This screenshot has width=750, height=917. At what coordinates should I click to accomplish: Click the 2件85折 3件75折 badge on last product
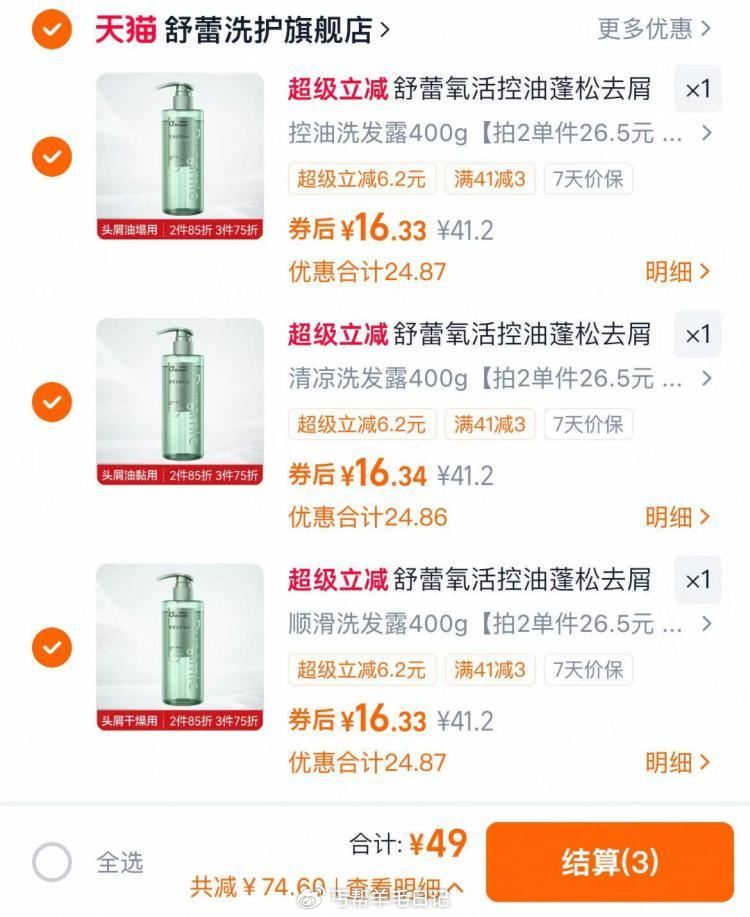point(211,719)
